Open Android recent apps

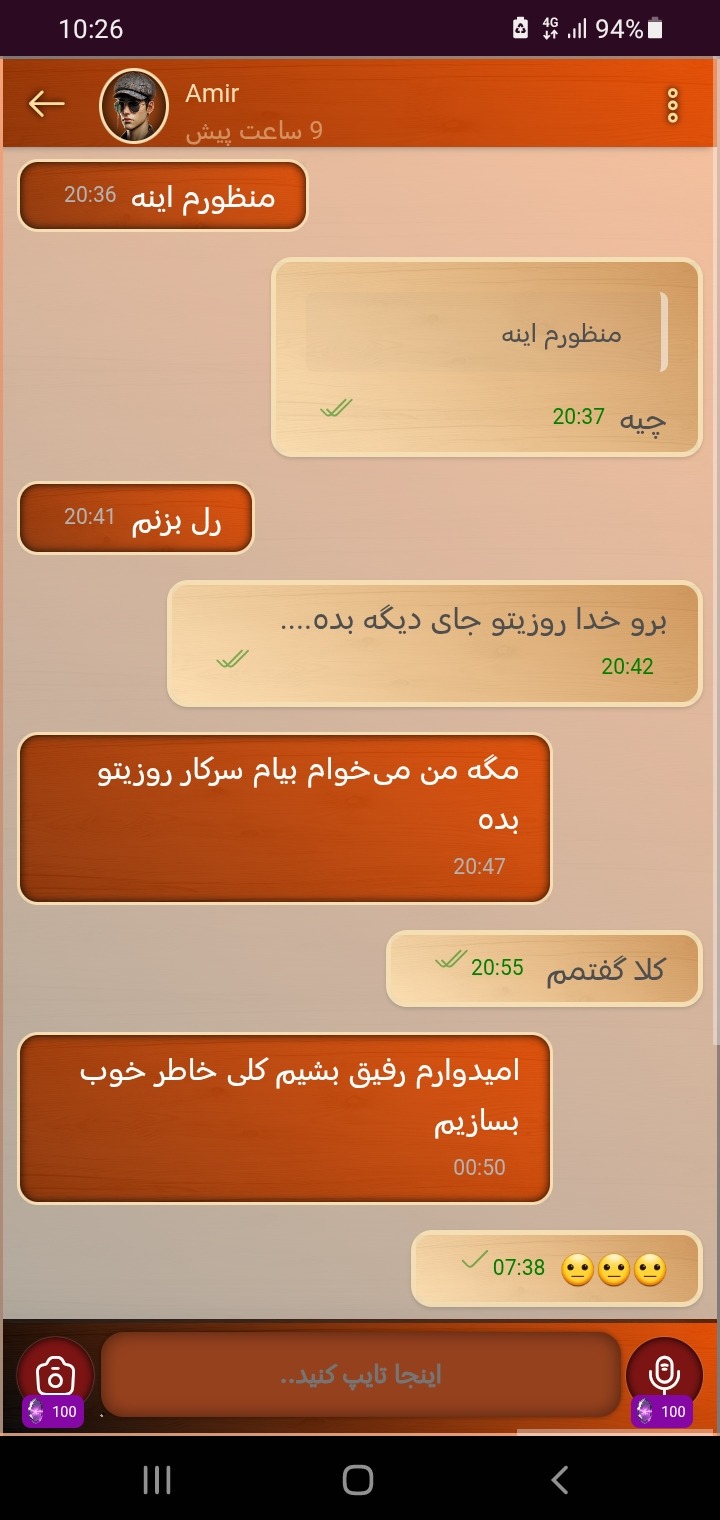point(157,1480)
